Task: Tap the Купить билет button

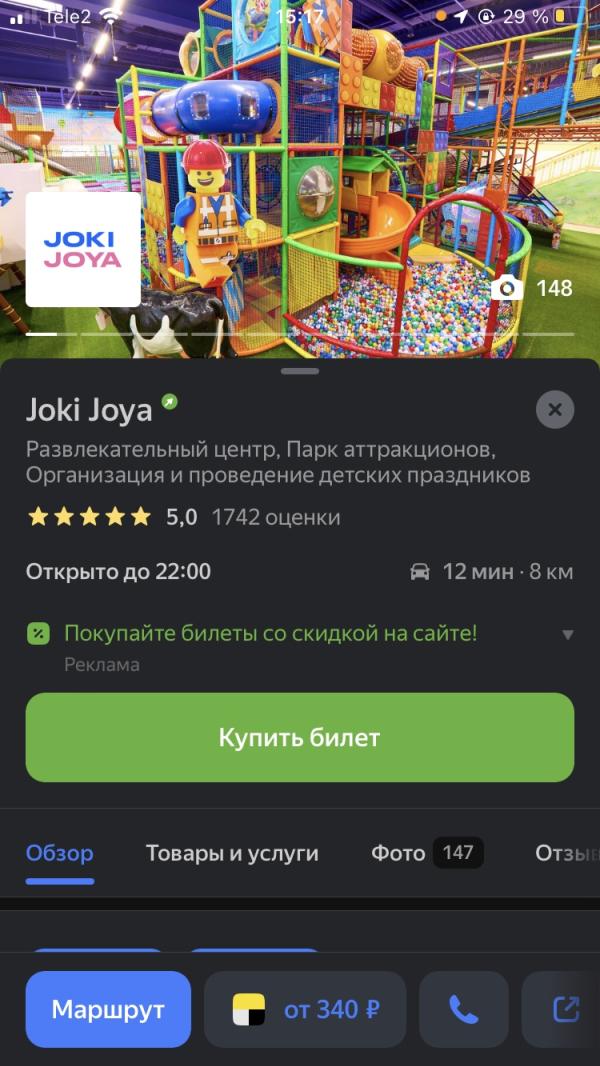Action: click(300, 738)
